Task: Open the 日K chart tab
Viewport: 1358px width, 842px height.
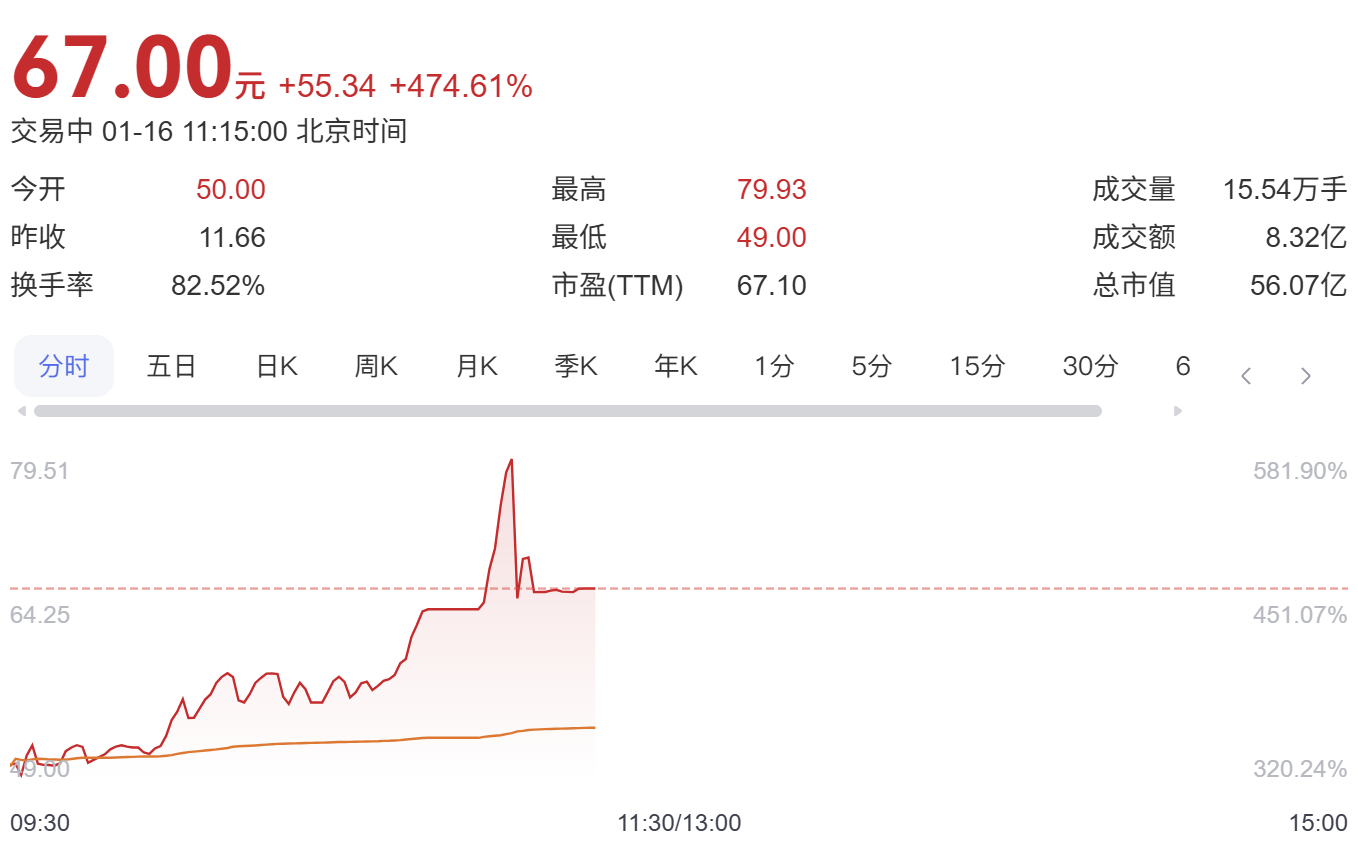Action: (x=277, y=367)
